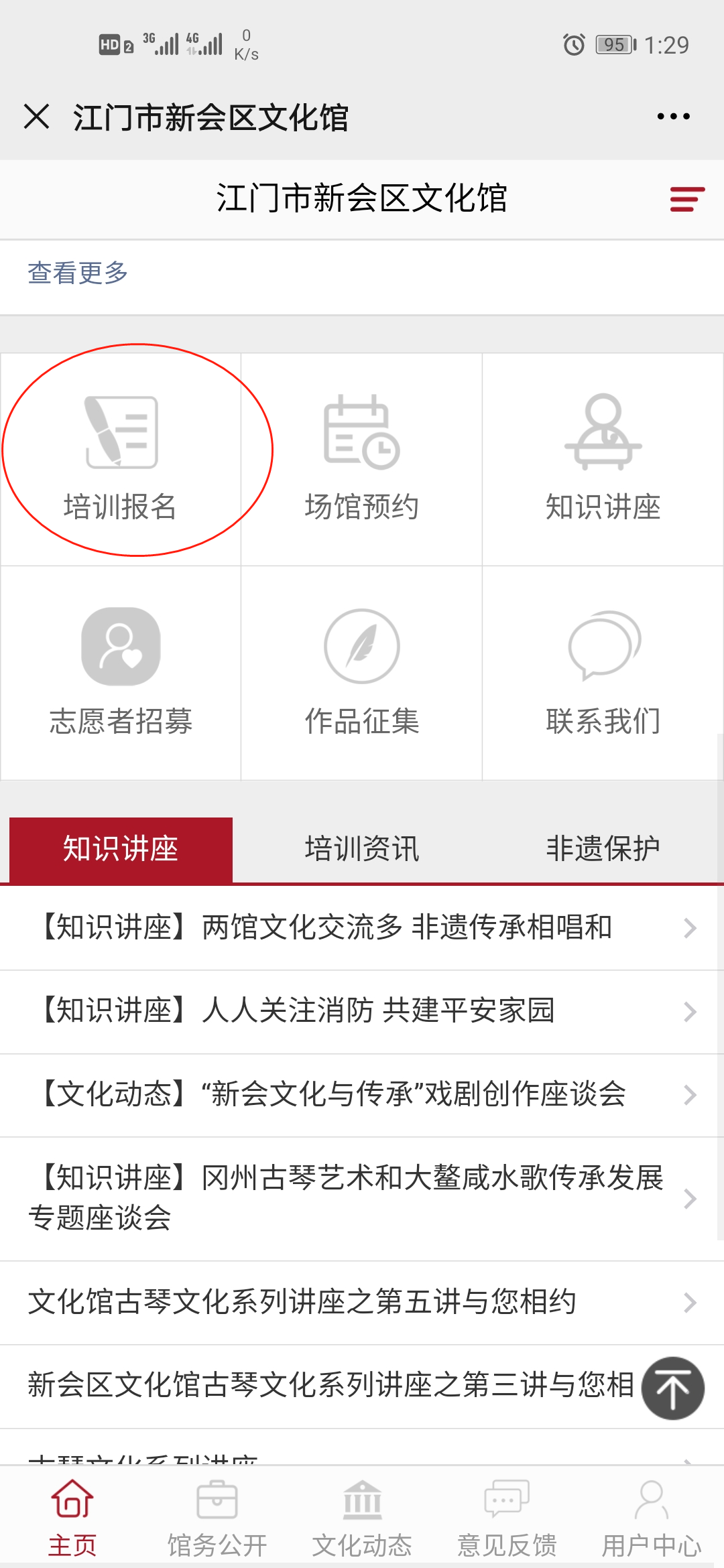Image resolution: width=724 pixels, height=1568 pixels.
Task: Open 新会文化与传承 戏剧创作座谈会 article
Action: click(362, 1095)
